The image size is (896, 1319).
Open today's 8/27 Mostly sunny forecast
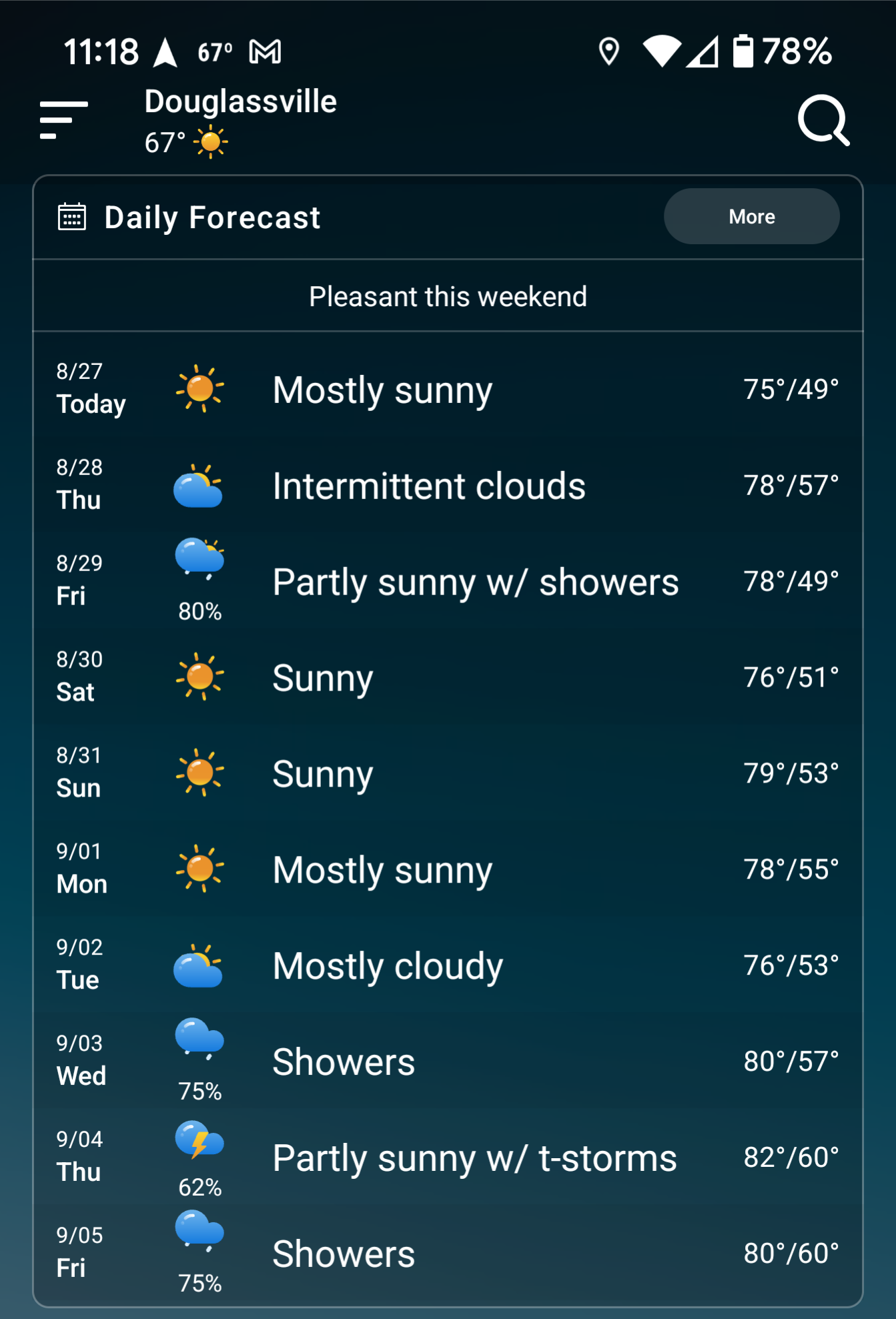tap(448, 389)
